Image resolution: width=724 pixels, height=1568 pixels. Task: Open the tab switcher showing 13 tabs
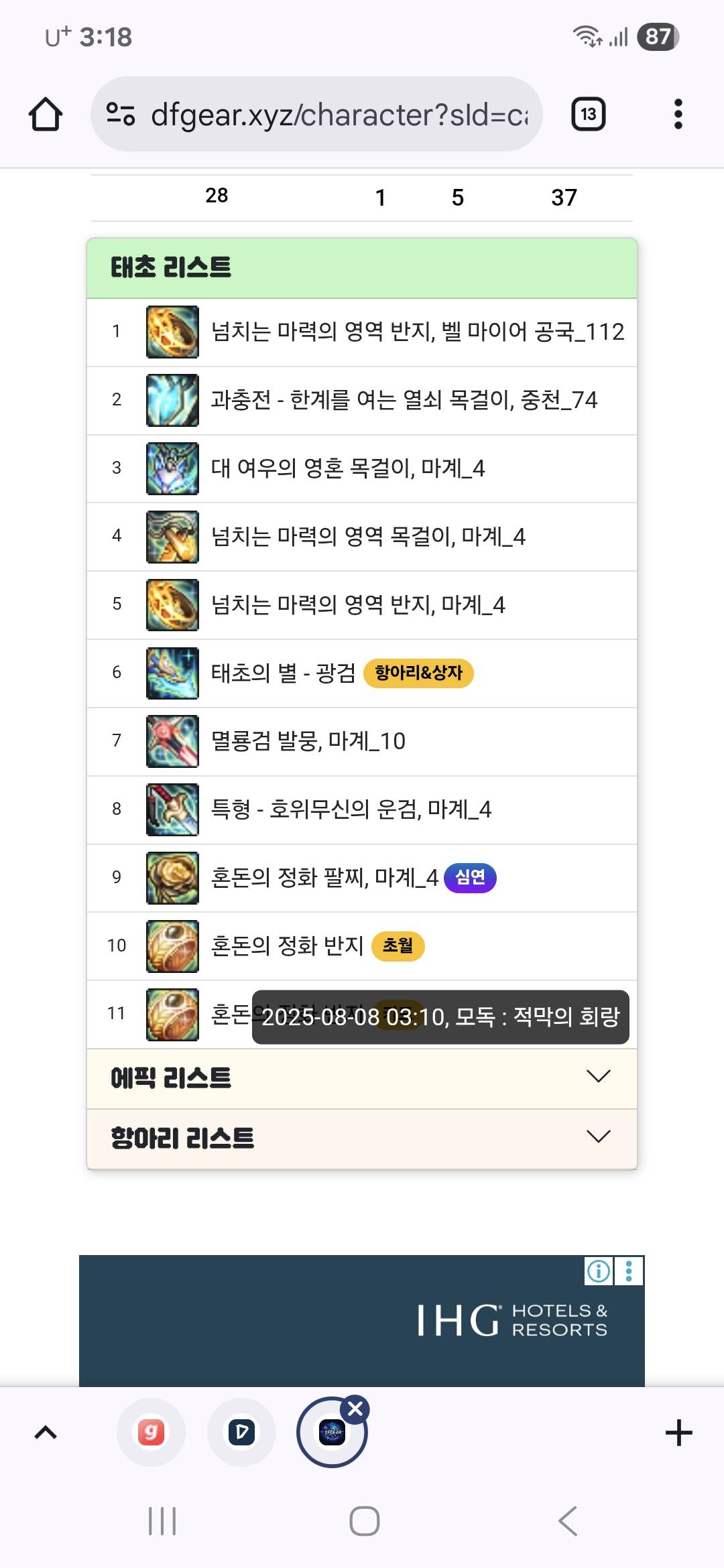588,114
